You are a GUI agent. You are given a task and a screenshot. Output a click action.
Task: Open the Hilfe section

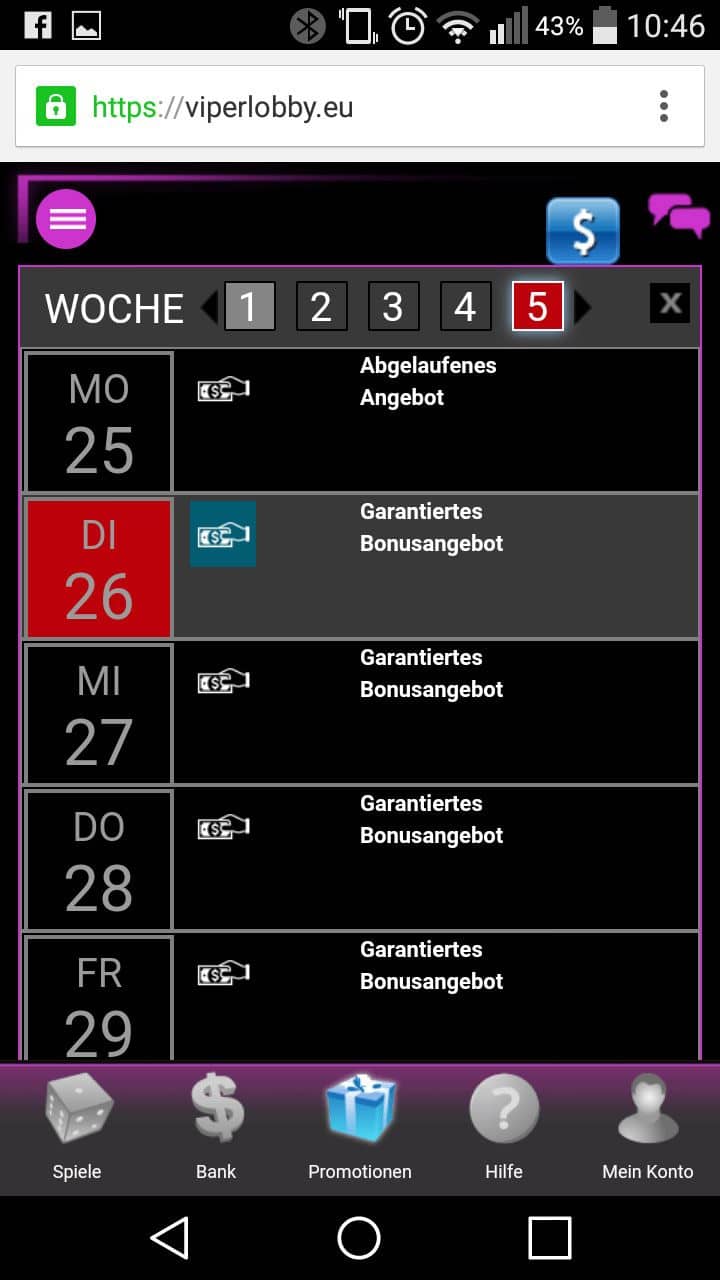(504, 1128)
